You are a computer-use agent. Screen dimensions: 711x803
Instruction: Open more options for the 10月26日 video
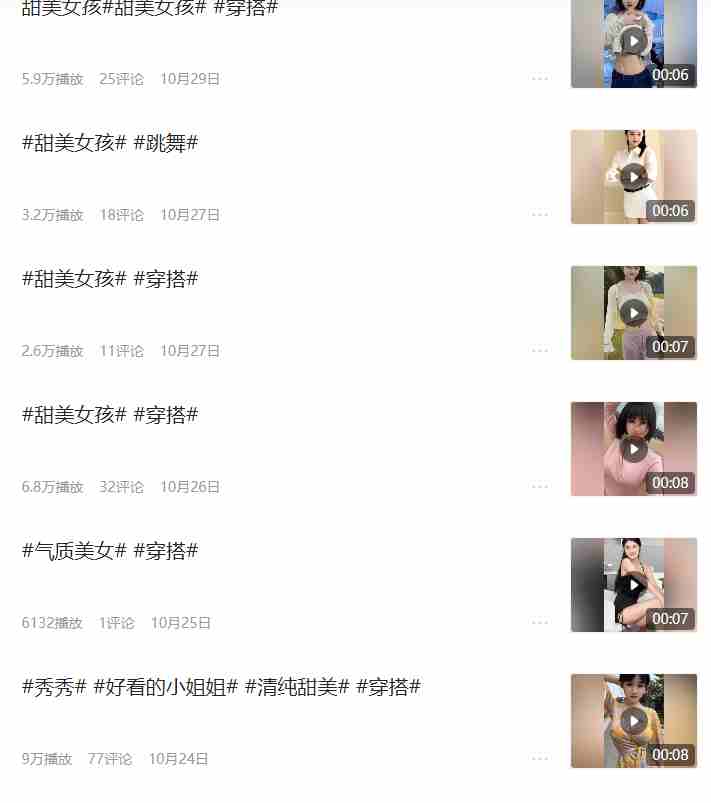click(x=540, y=487)
